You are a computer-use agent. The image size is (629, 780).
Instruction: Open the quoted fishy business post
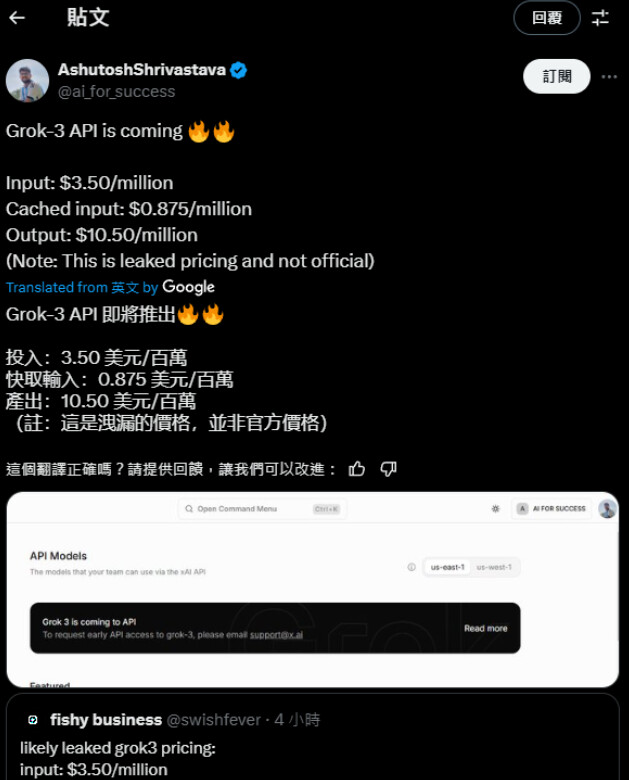click(312, 738)
